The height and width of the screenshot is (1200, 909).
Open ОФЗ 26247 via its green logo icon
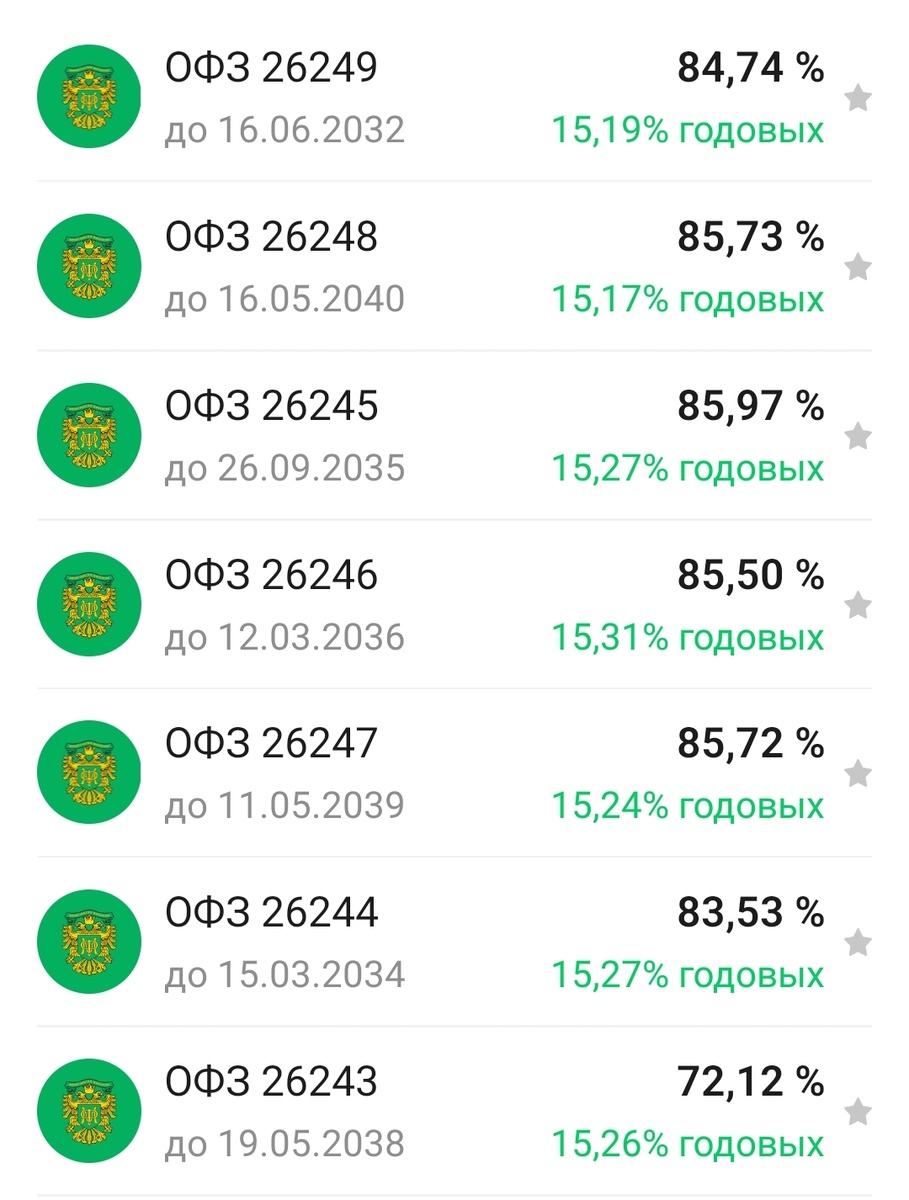tap(89, 771)
